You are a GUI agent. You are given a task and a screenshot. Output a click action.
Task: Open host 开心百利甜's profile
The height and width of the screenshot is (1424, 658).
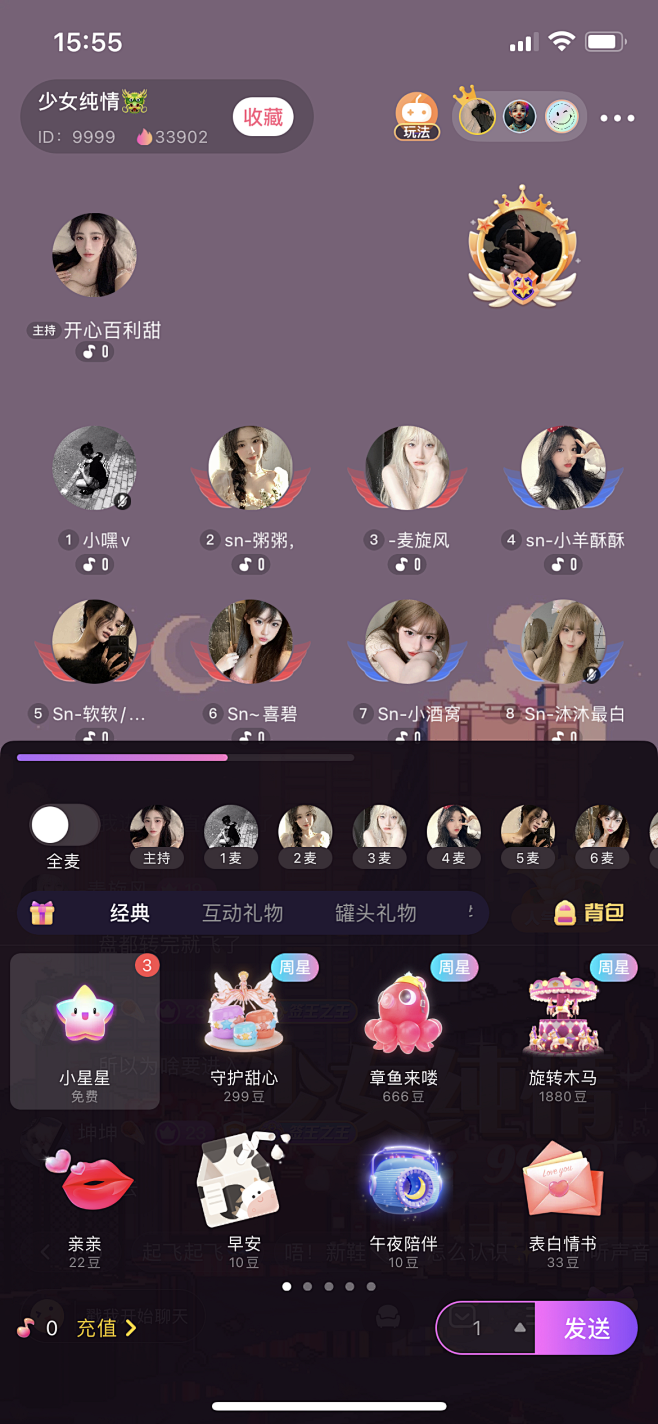pyautogui.click(x=94, y=255)
